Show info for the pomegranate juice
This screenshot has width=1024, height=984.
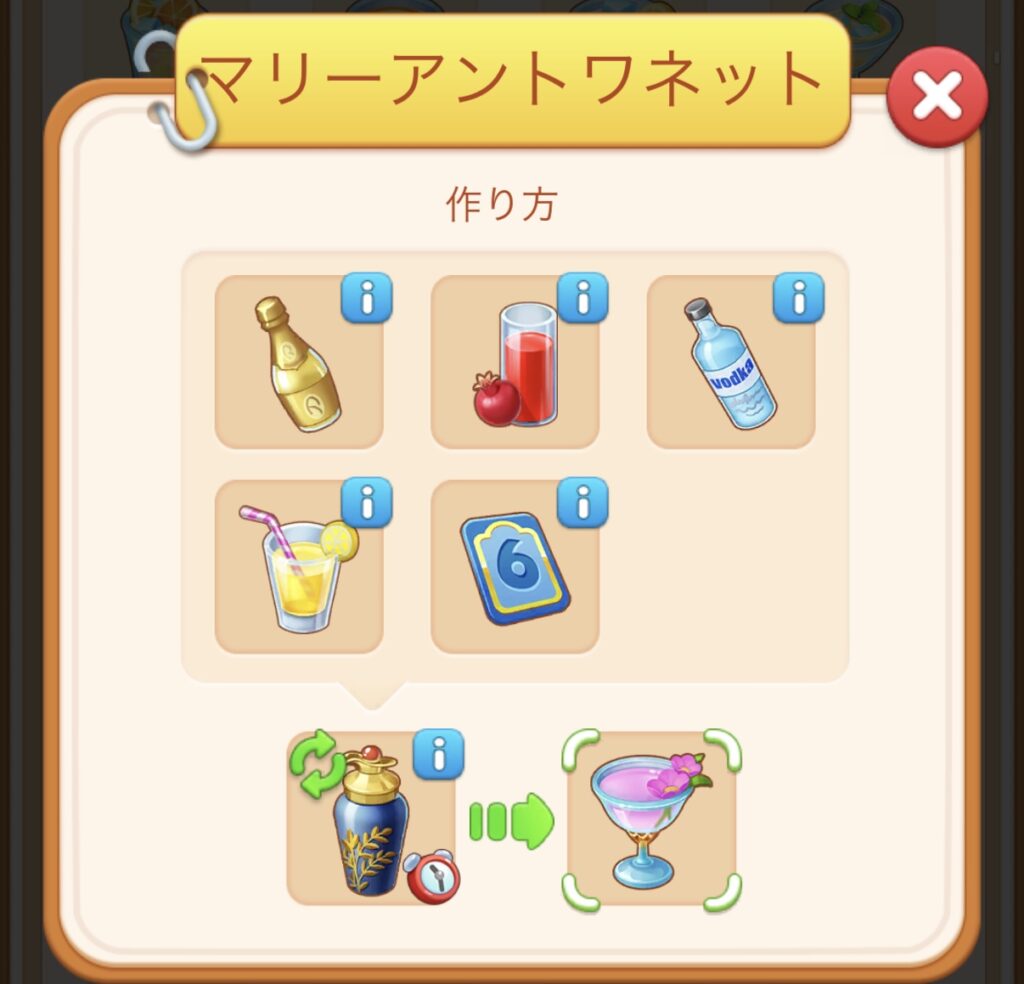[582, 298]
